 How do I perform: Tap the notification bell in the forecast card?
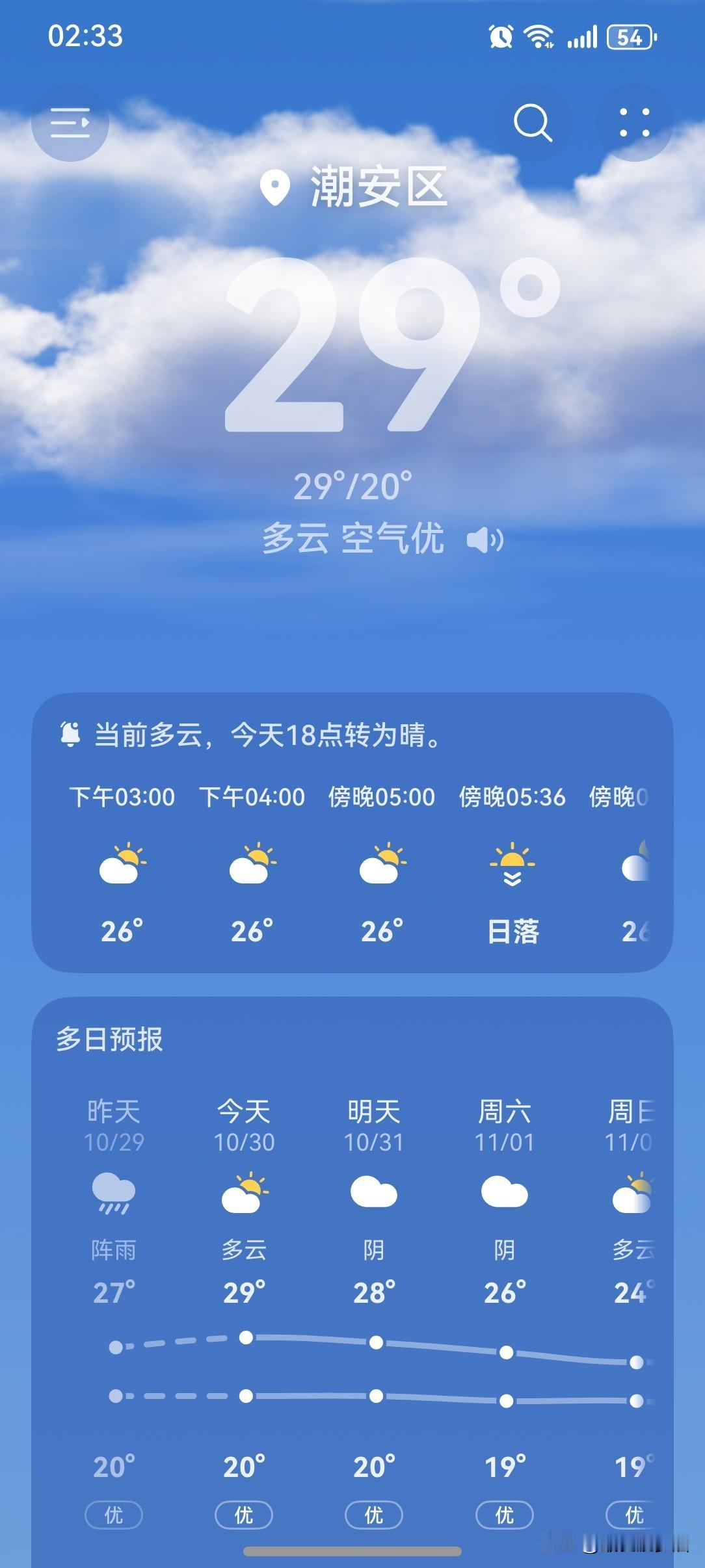[72, 735]
